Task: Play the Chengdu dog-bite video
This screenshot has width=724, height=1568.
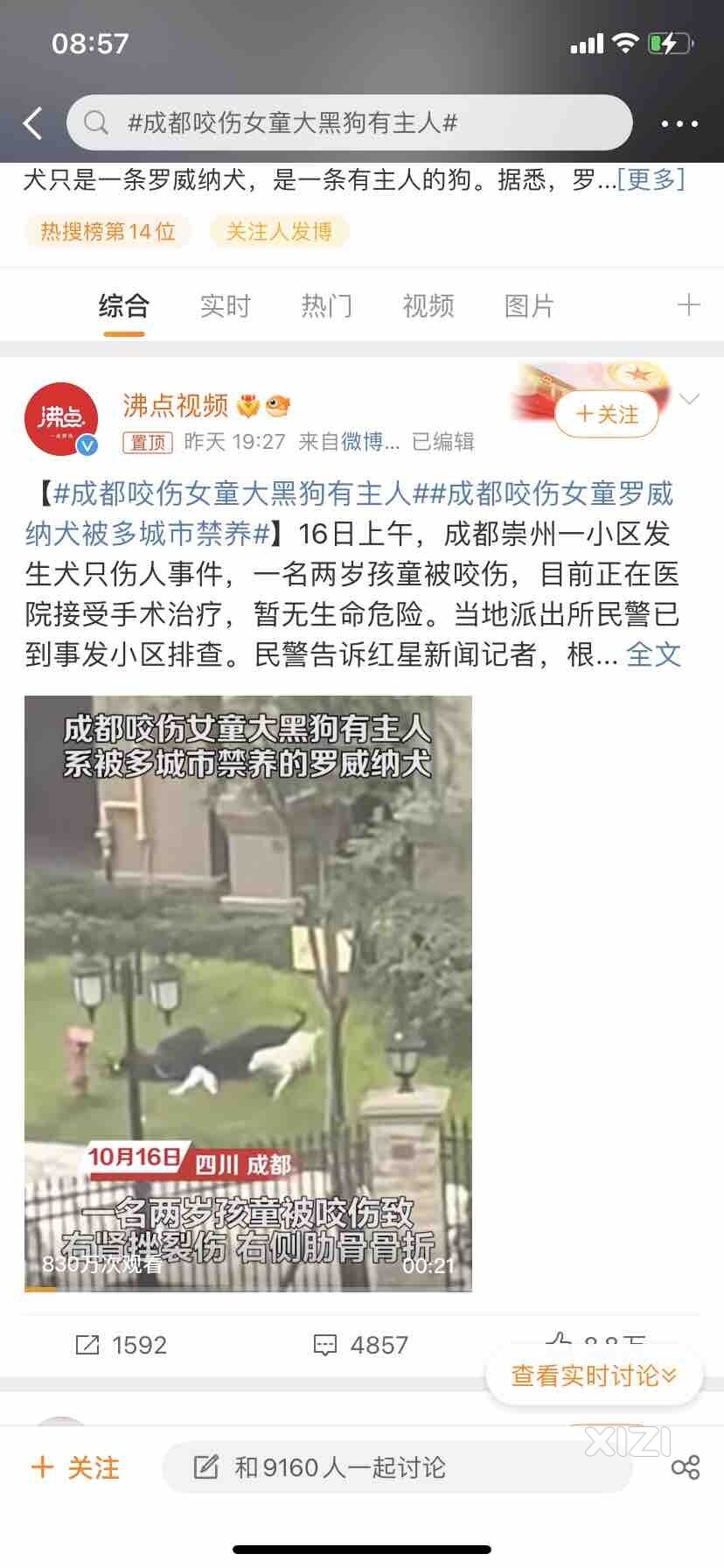Action: click(x=248, y=993)
